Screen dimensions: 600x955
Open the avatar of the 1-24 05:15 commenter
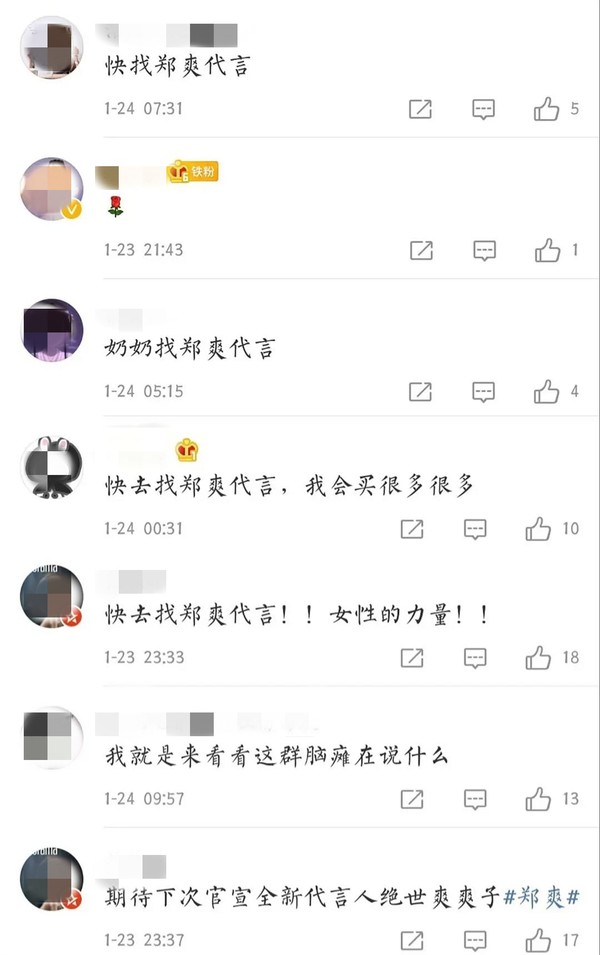tap(52, 329)
